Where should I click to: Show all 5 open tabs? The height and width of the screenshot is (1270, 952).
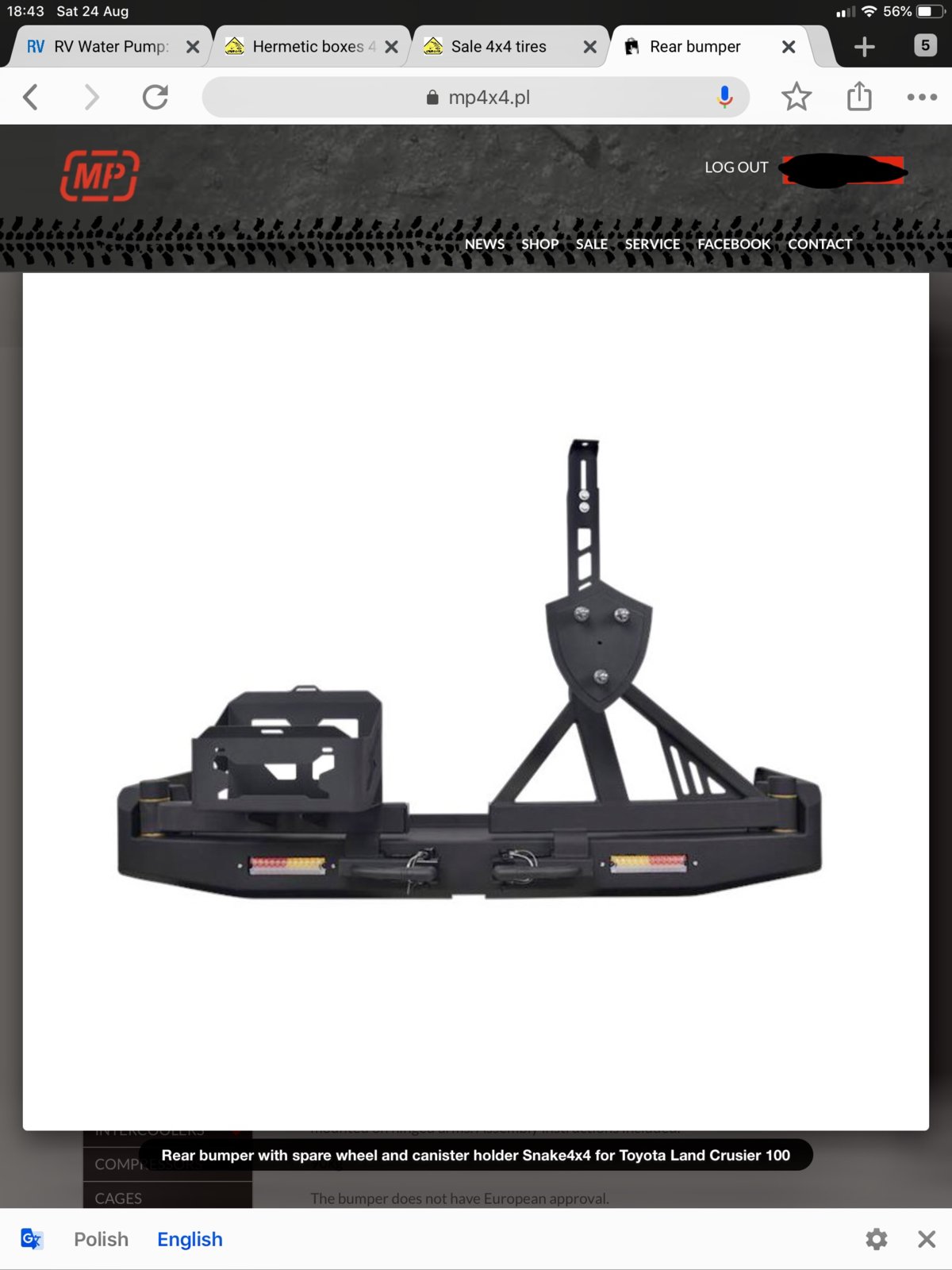coord(925,46)
